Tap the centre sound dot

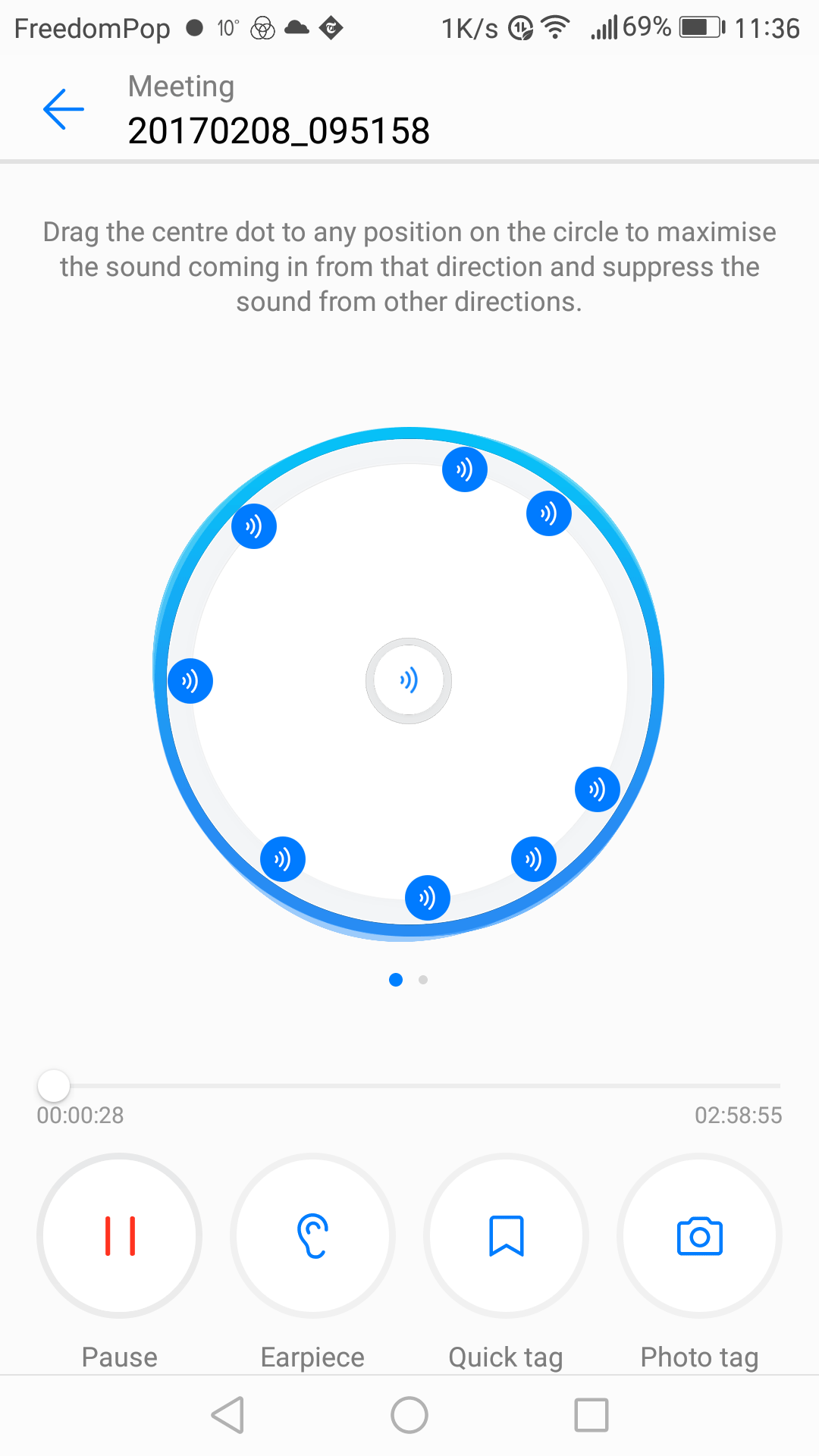coord(409,681)
